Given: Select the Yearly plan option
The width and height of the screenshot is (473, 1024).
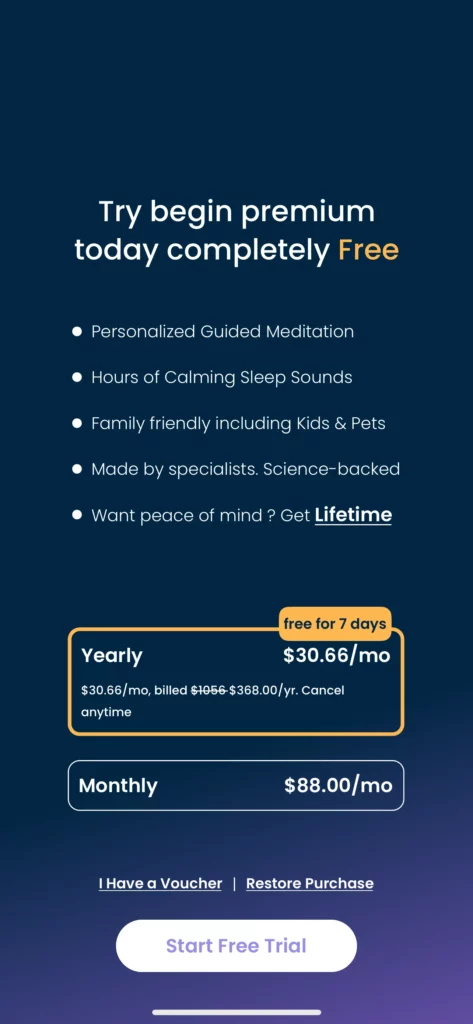Looking at the screenshot, I should click(x=236, y=682).
